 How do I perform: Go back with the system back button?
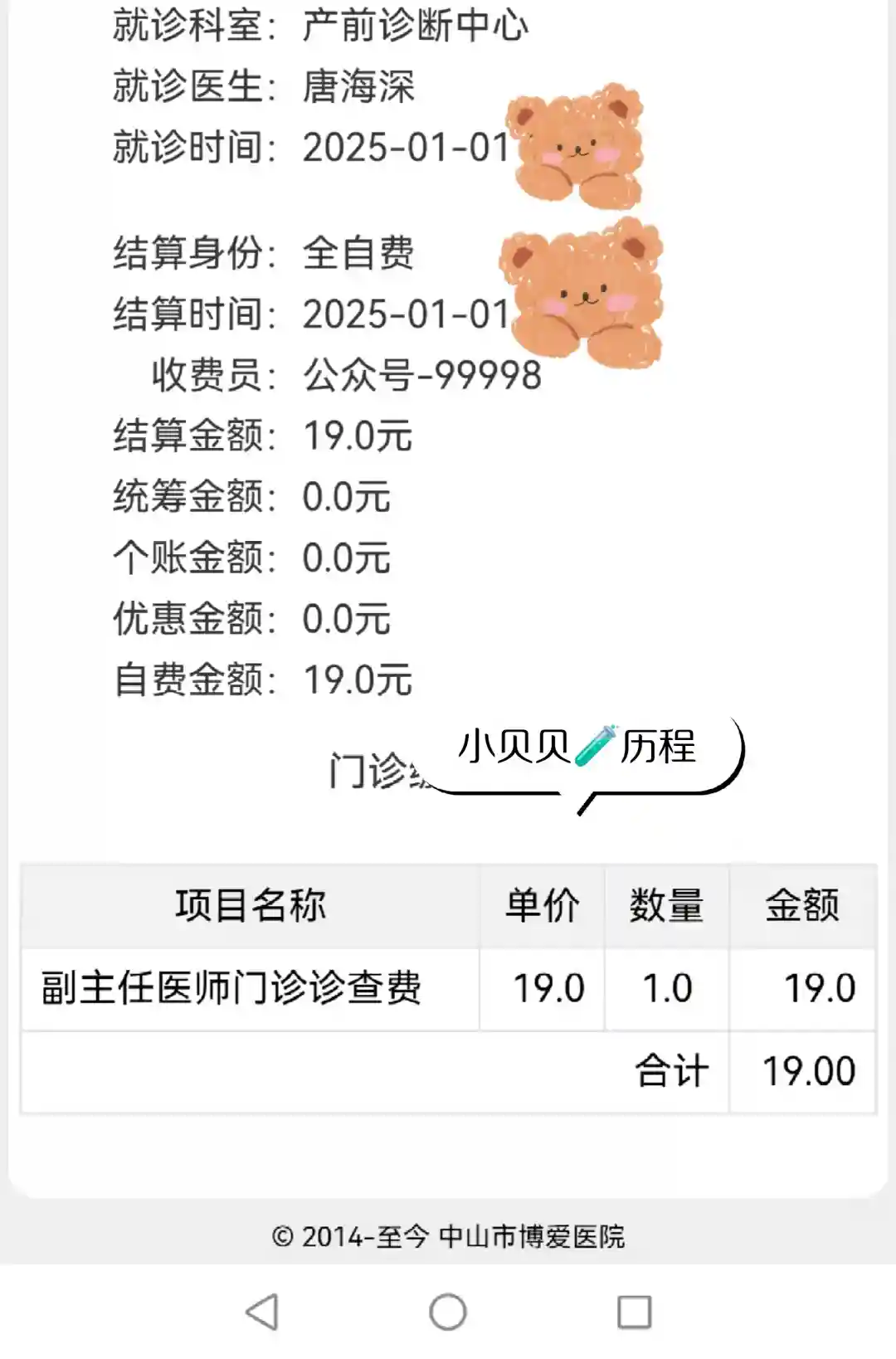pos(262,1312)
